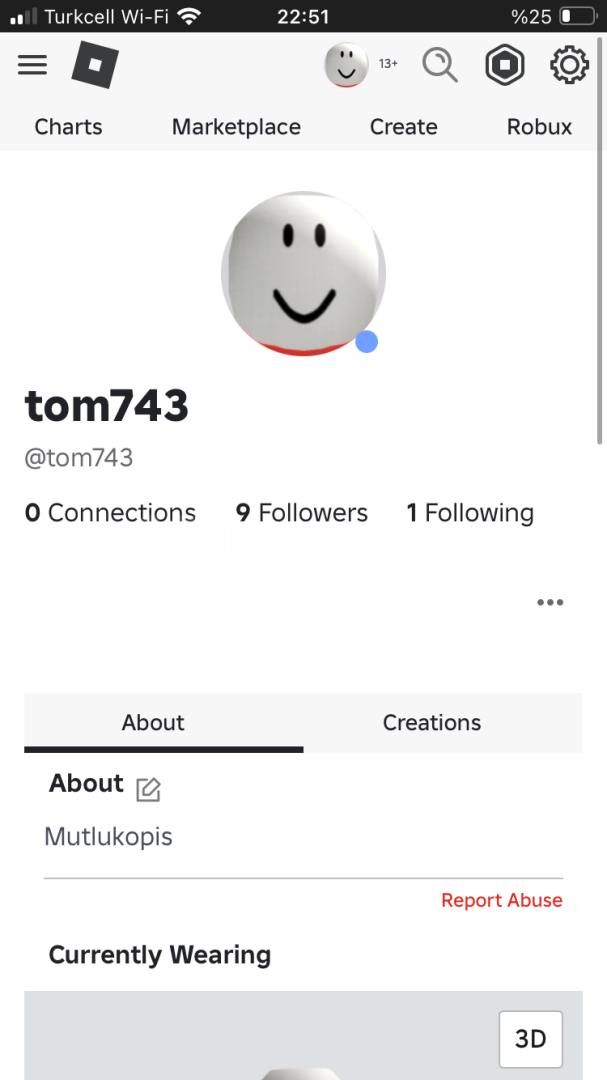607x1080 pixels.
Task: Edit the About description
Action: [148, 789]
